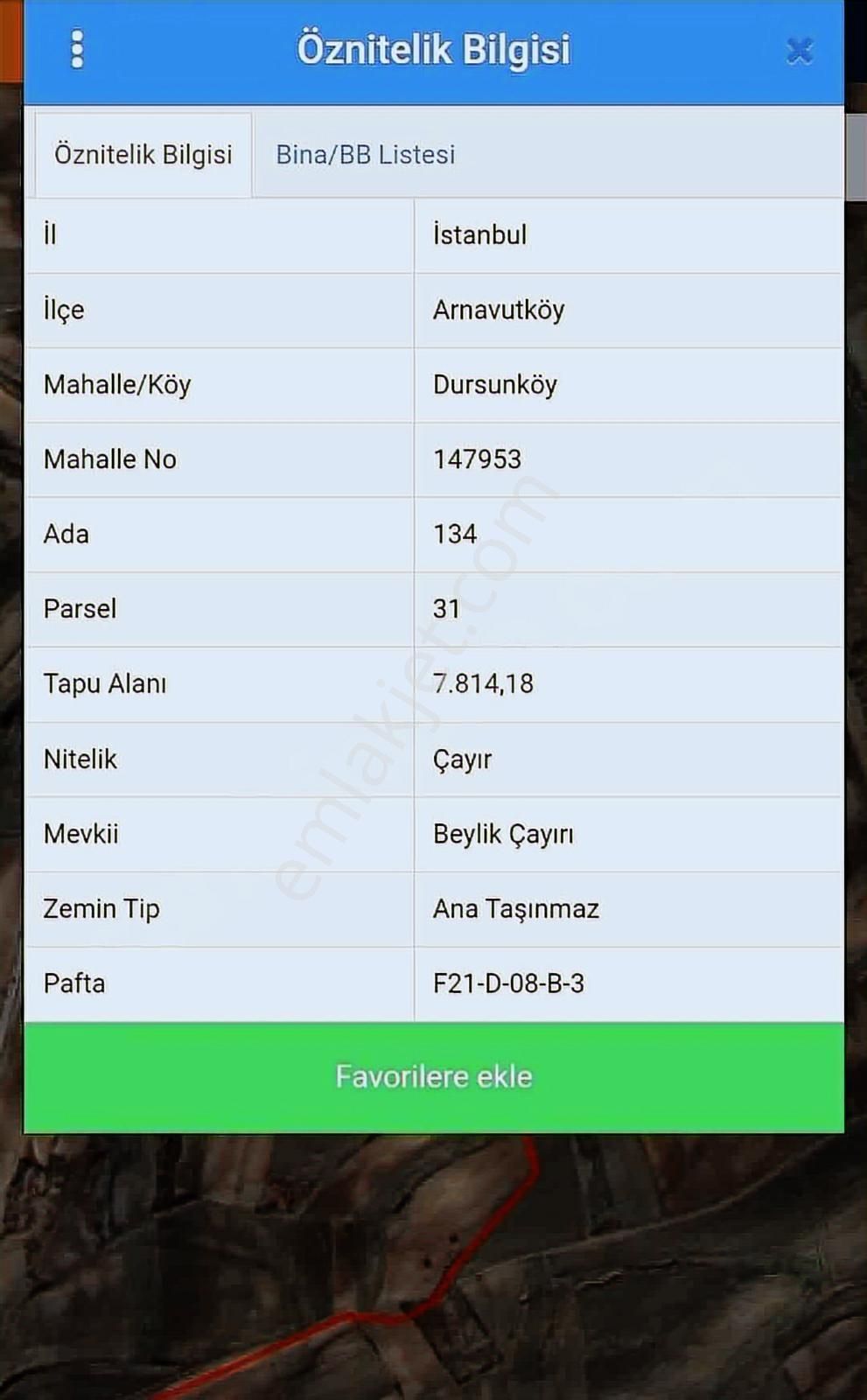Tap the Beylik Çayırı Mevkii value
867x1400 pixels.
504,834
